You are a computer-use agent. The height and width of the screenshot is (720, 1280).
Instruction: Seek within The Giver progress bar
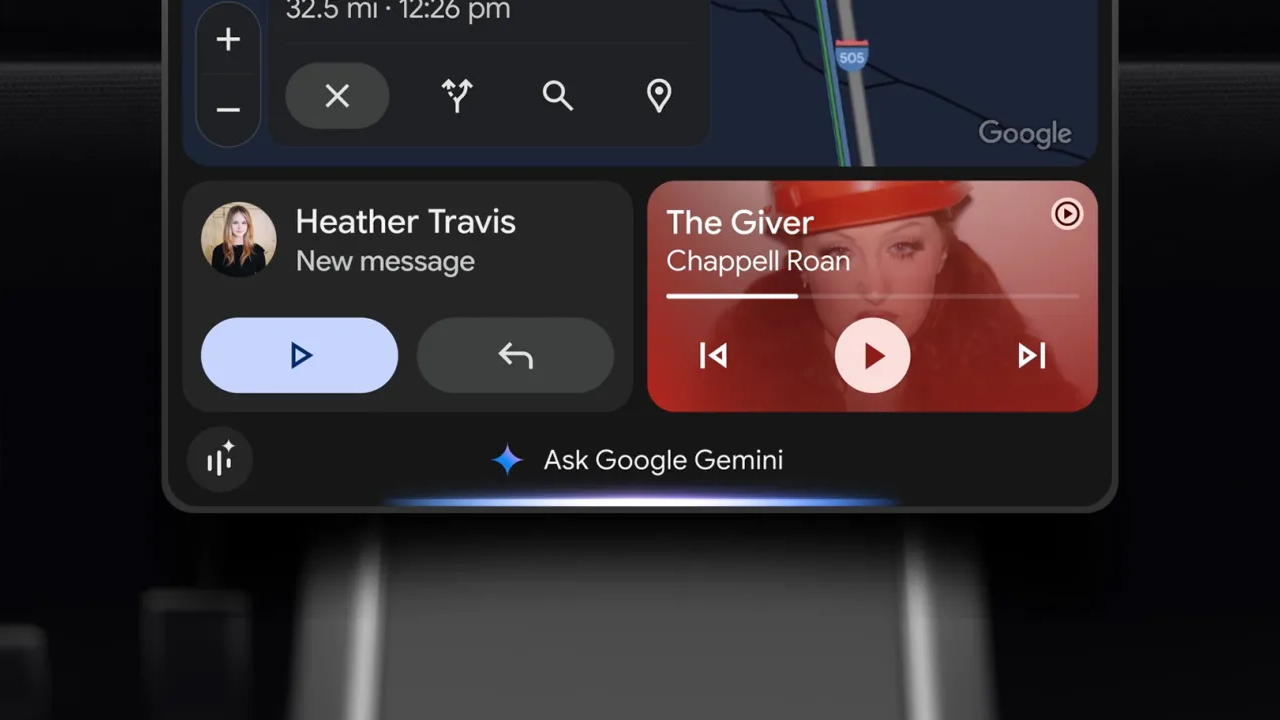point(872,296)
